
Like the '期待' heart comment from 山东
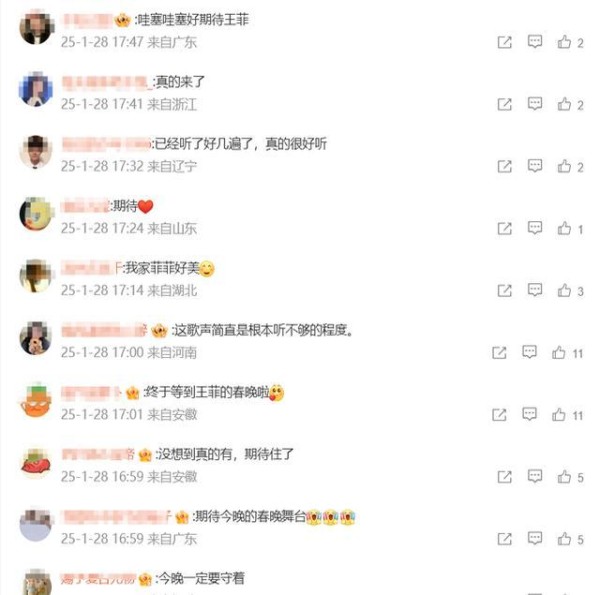point(565,229)
